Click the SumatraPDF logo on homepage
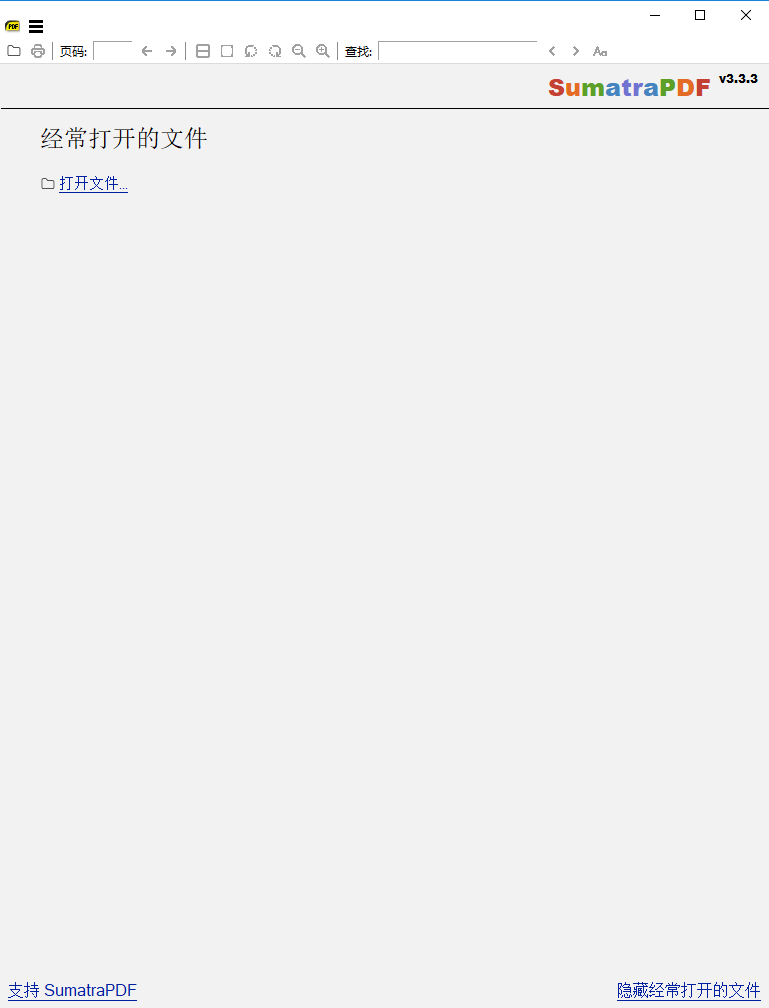Viewport: 769px width, 1008px height. [628, 88]
